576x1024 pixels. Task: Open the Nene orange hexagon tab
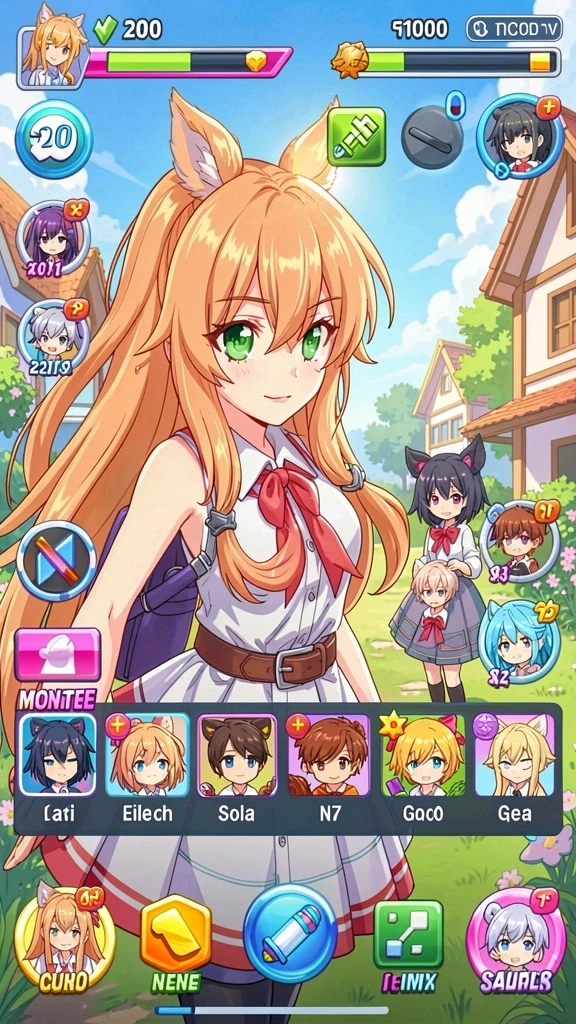[176, 942]
